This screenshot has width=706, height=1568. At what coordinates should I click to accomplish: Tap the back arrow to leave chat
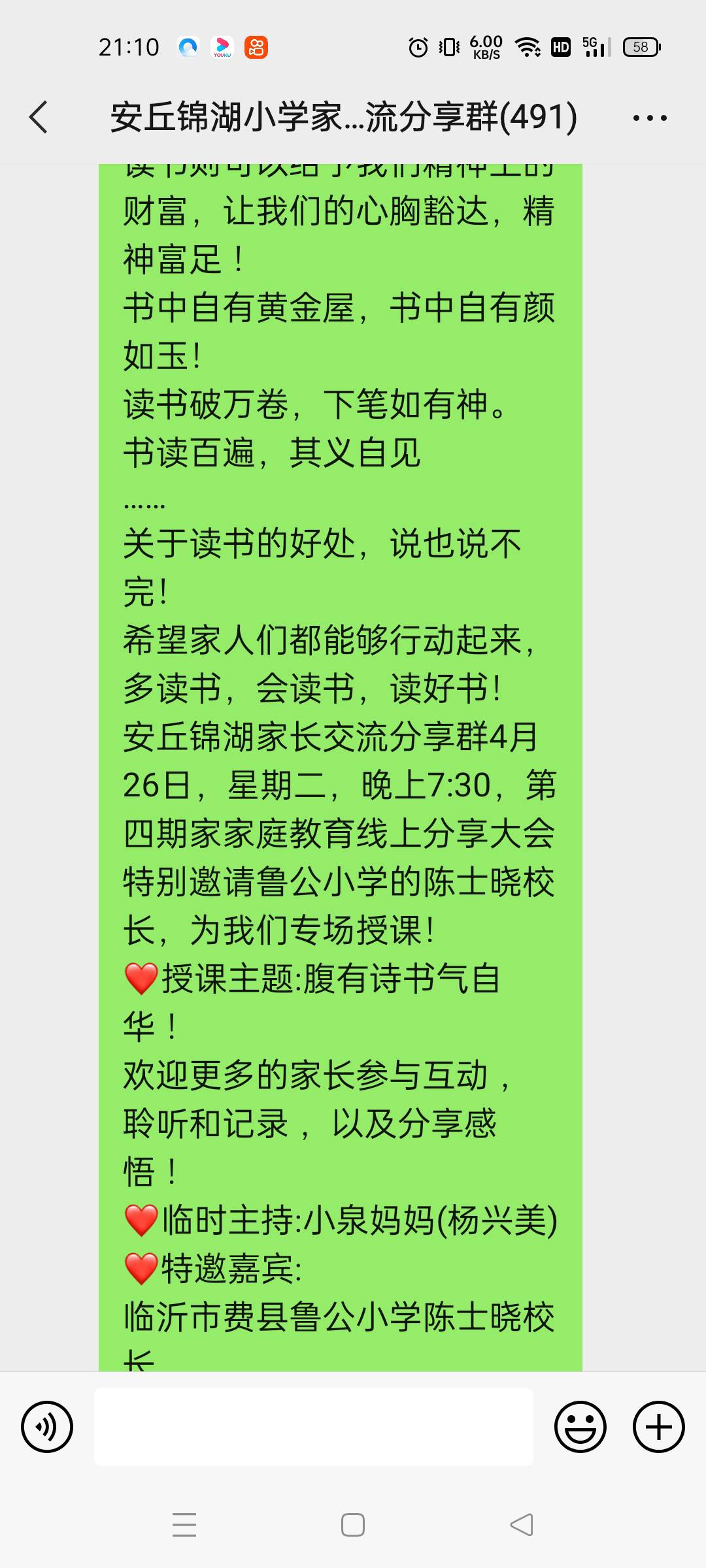tap(39, 118)
